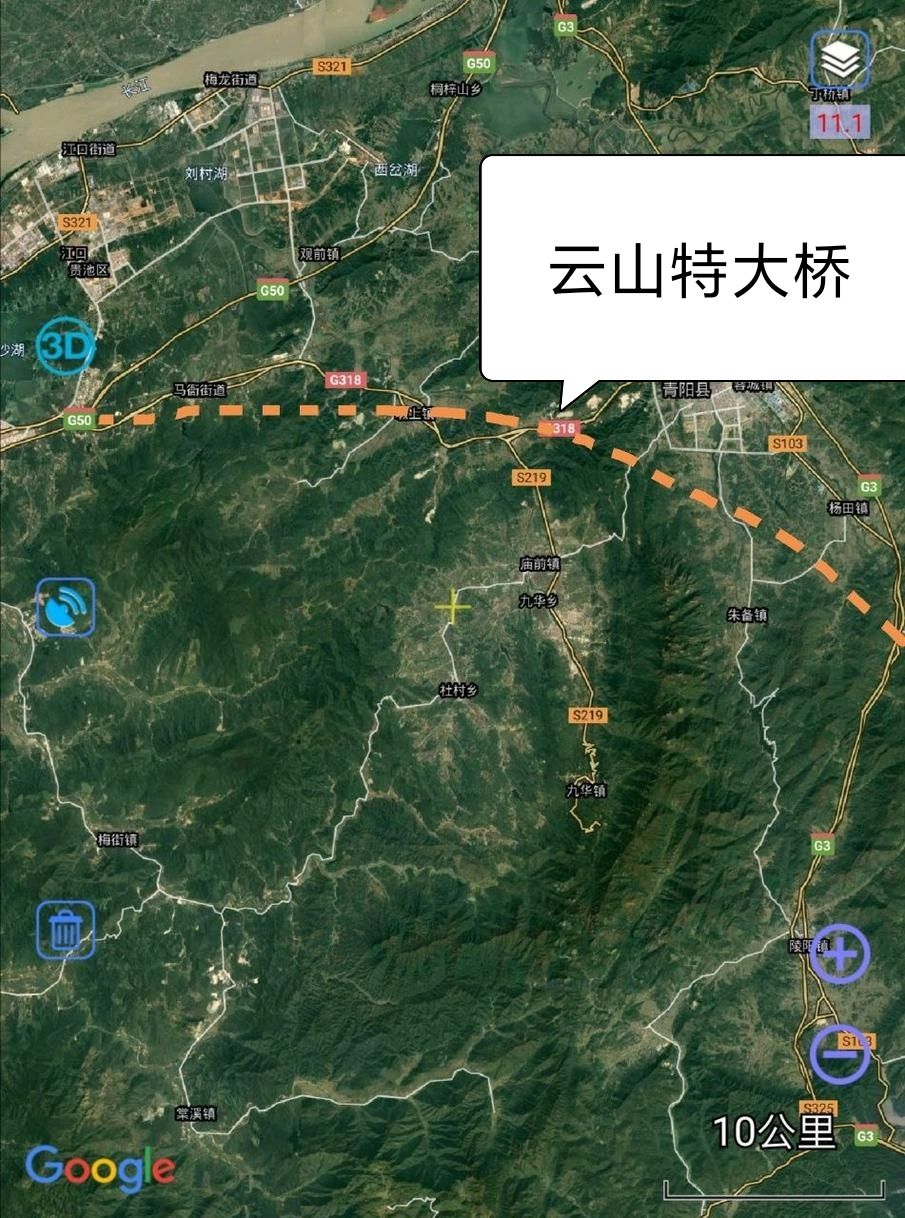Switch to 3D map view
The image size is (905, 1218).
(x=66, y=346)
